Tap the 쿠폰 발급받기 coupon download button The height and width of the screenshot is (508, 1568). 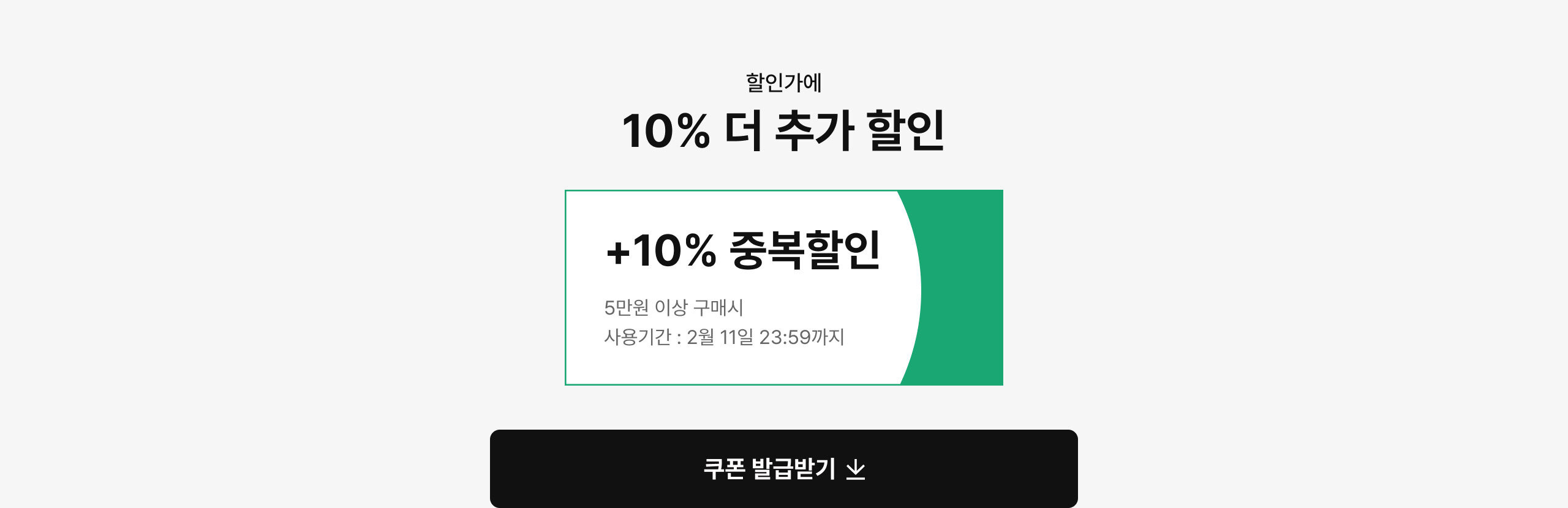click(783, 469)
